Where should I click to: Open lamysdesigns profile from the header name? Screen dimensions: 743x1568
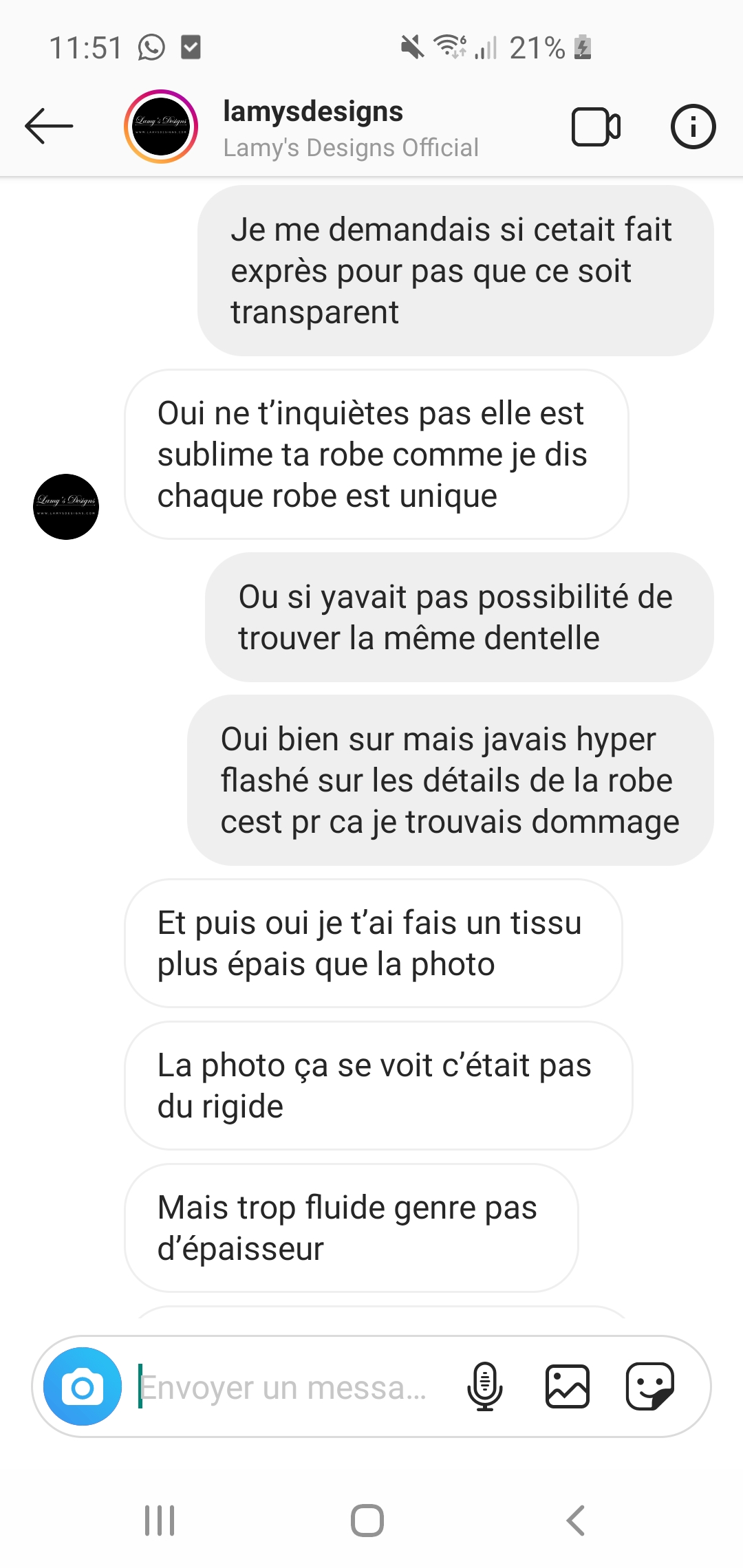(x=313, y=112)
